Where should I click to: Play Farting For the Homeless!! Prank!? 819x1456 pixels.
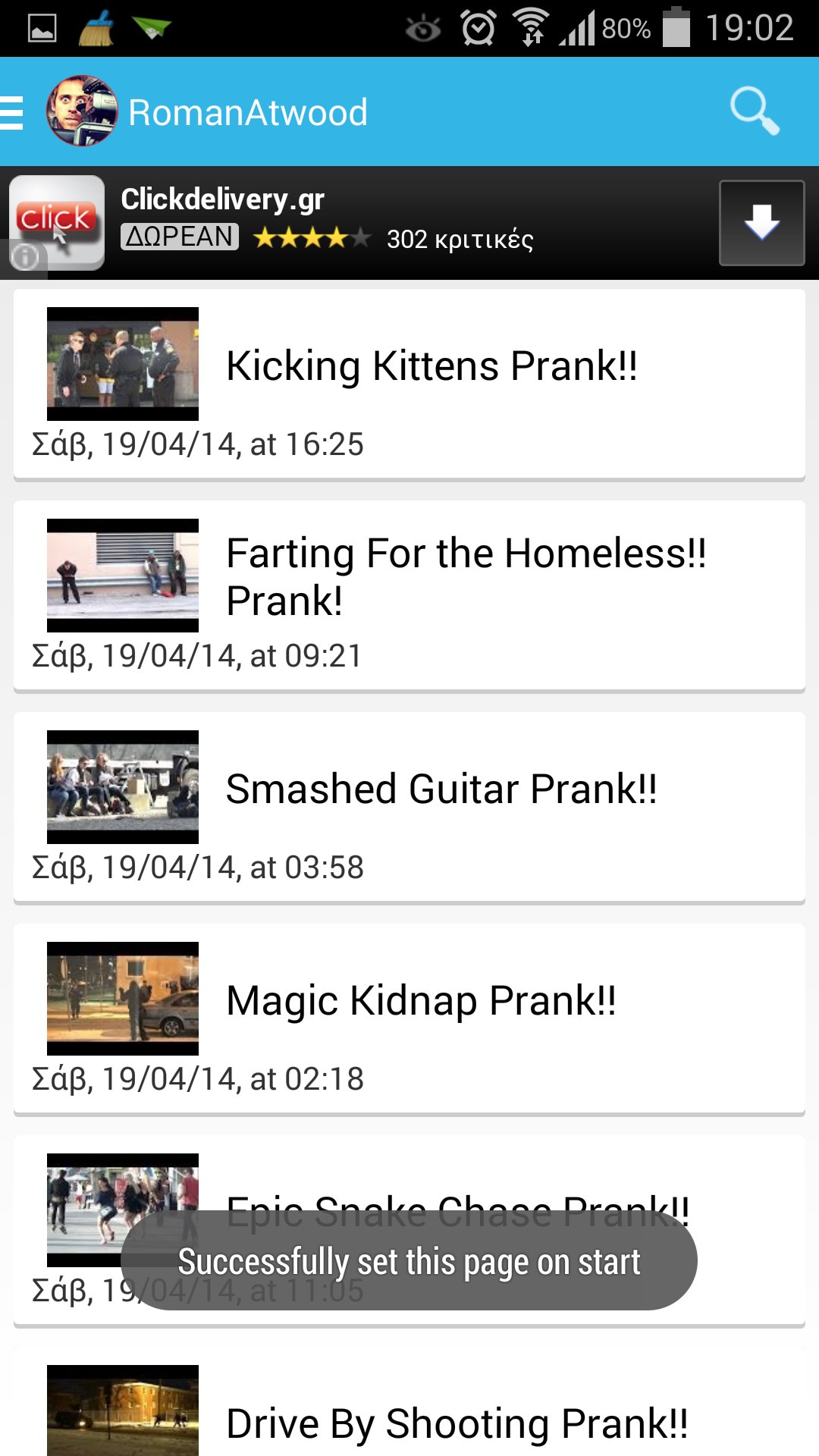[409, 596]
